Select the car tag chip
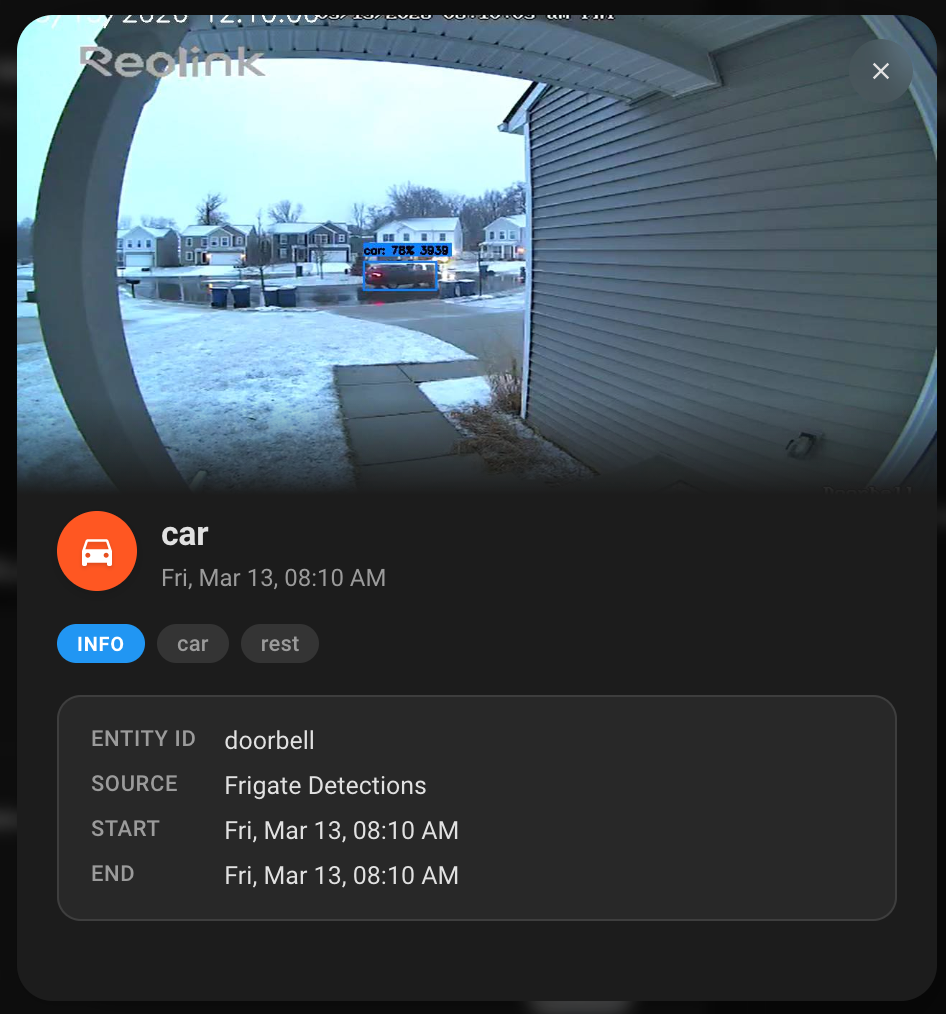Image resolution: width=946 pixels, height=1014 pixels. [x=192, y=644]
